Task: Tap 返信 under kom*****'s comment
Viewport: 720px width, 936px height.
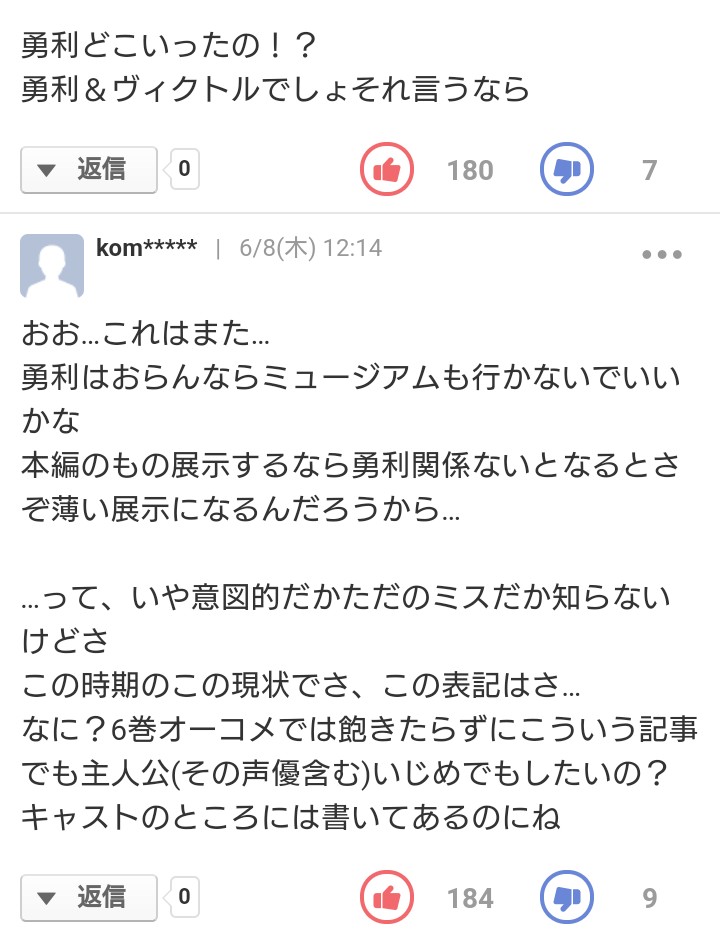Action: (x=88, y=897)
